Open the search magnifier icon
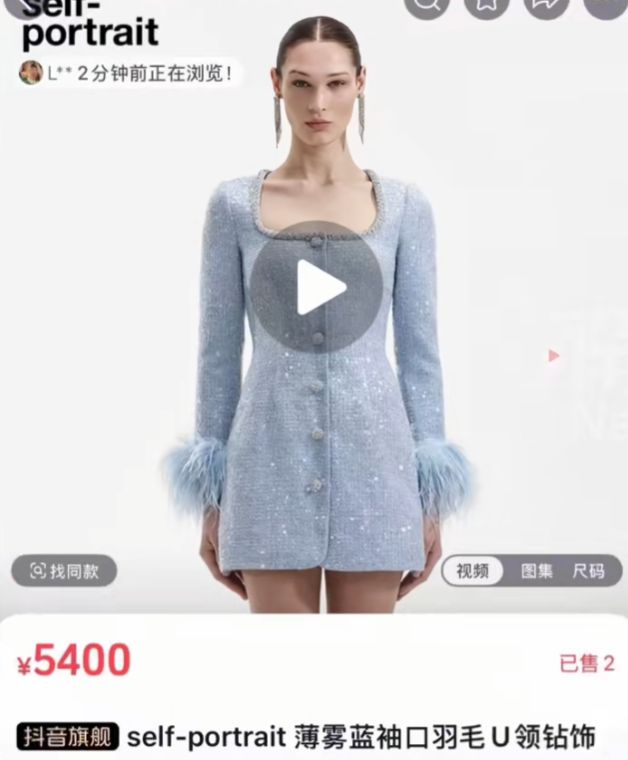628x760 pixels. coord(427,5)
